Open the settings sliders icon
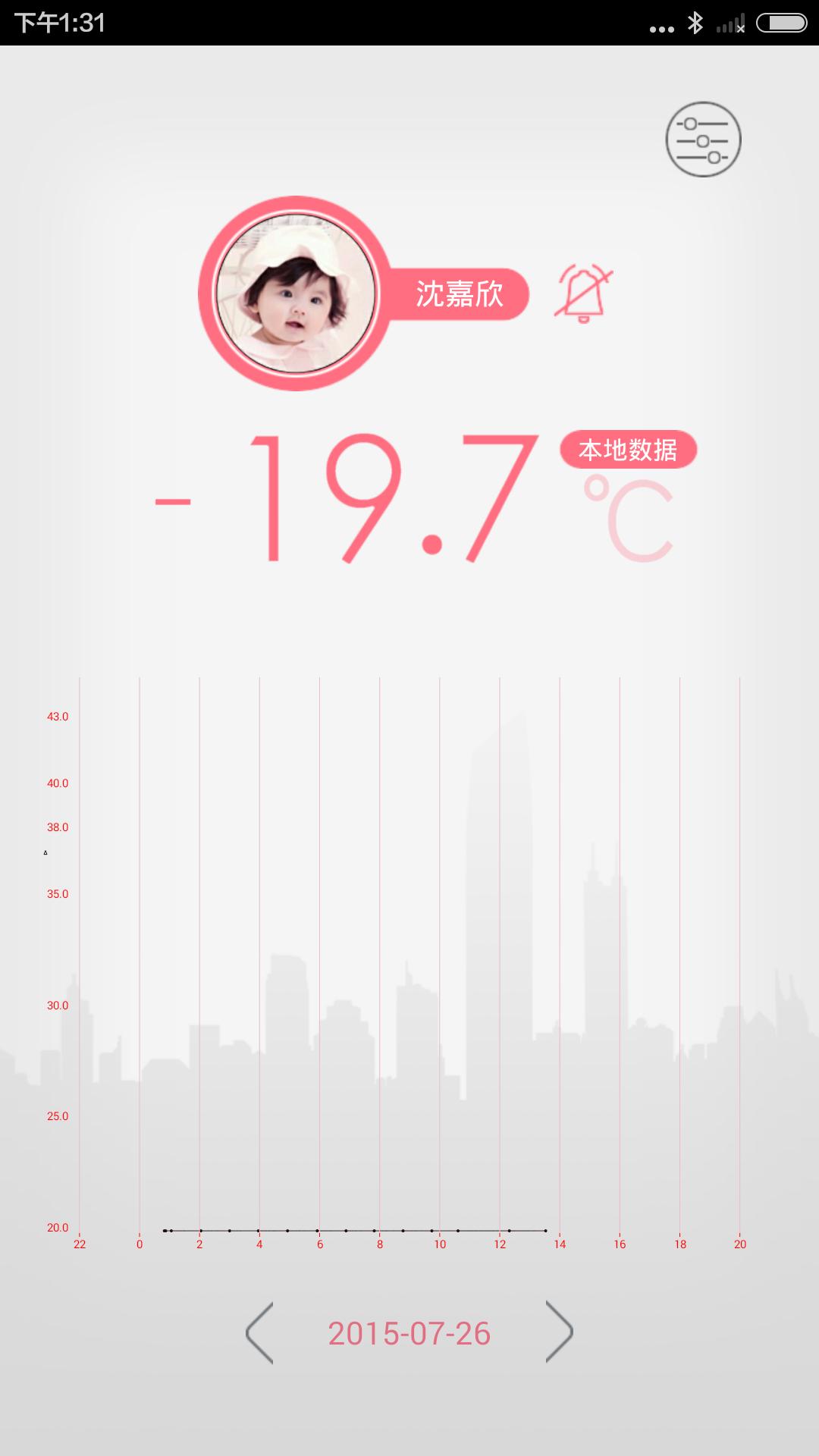This screenshot has width=819, height=1456. click(x=703, y=140)
